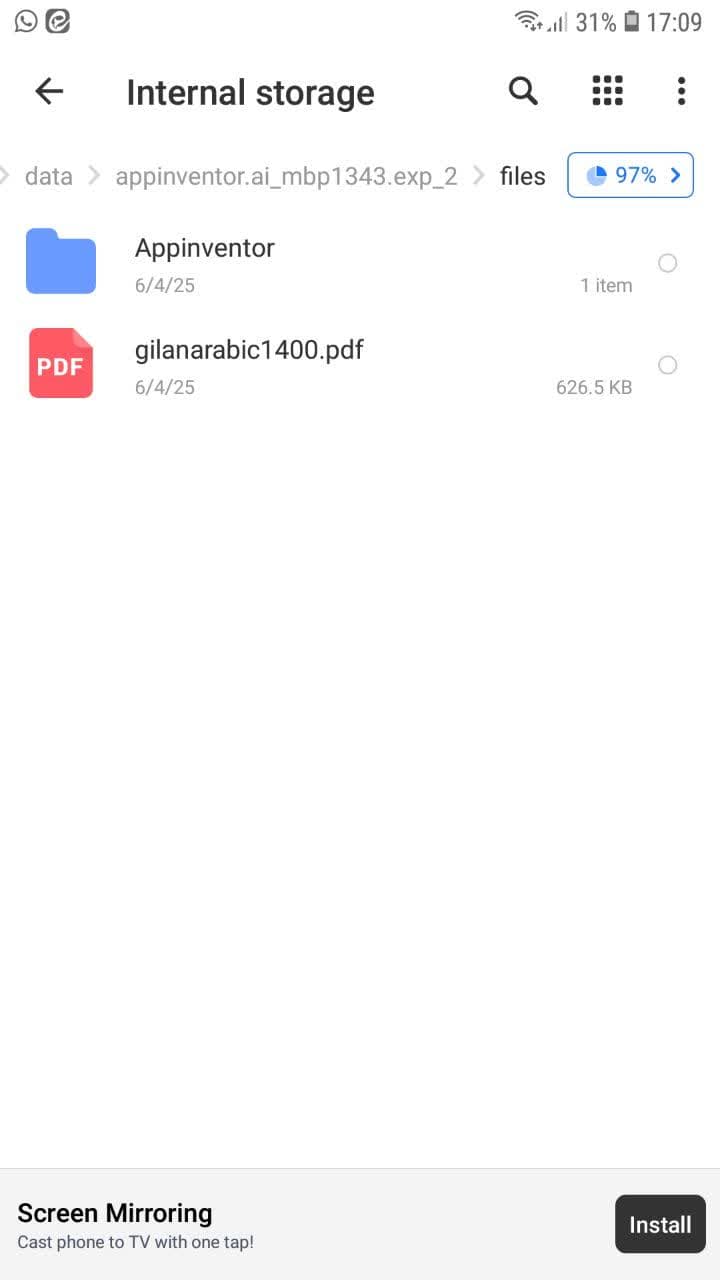
Task: Select the Appinventor folder radio circle
Action: (667, 263)
